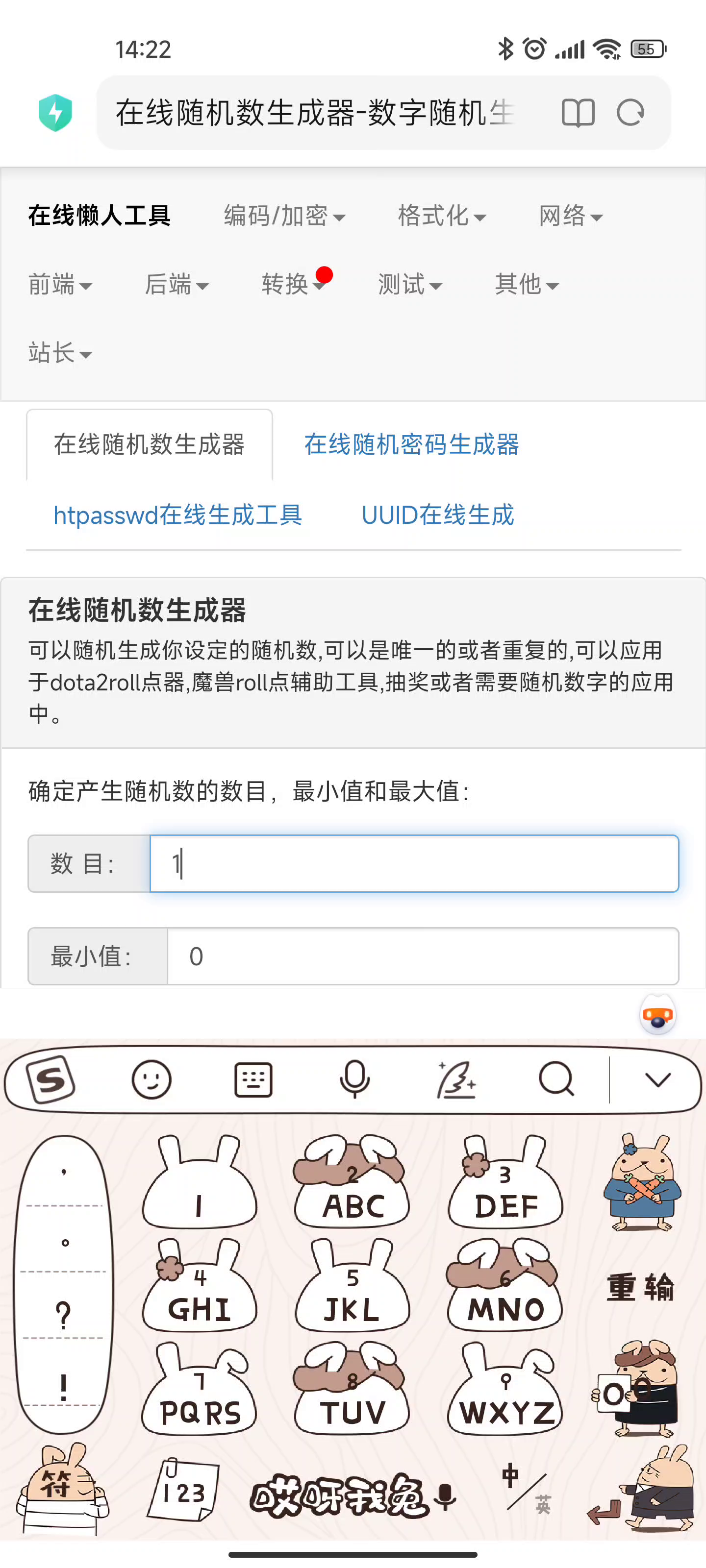Open reader mode book icon
This screenshot has width=706, height=1568.
click(x=578, y=113)
